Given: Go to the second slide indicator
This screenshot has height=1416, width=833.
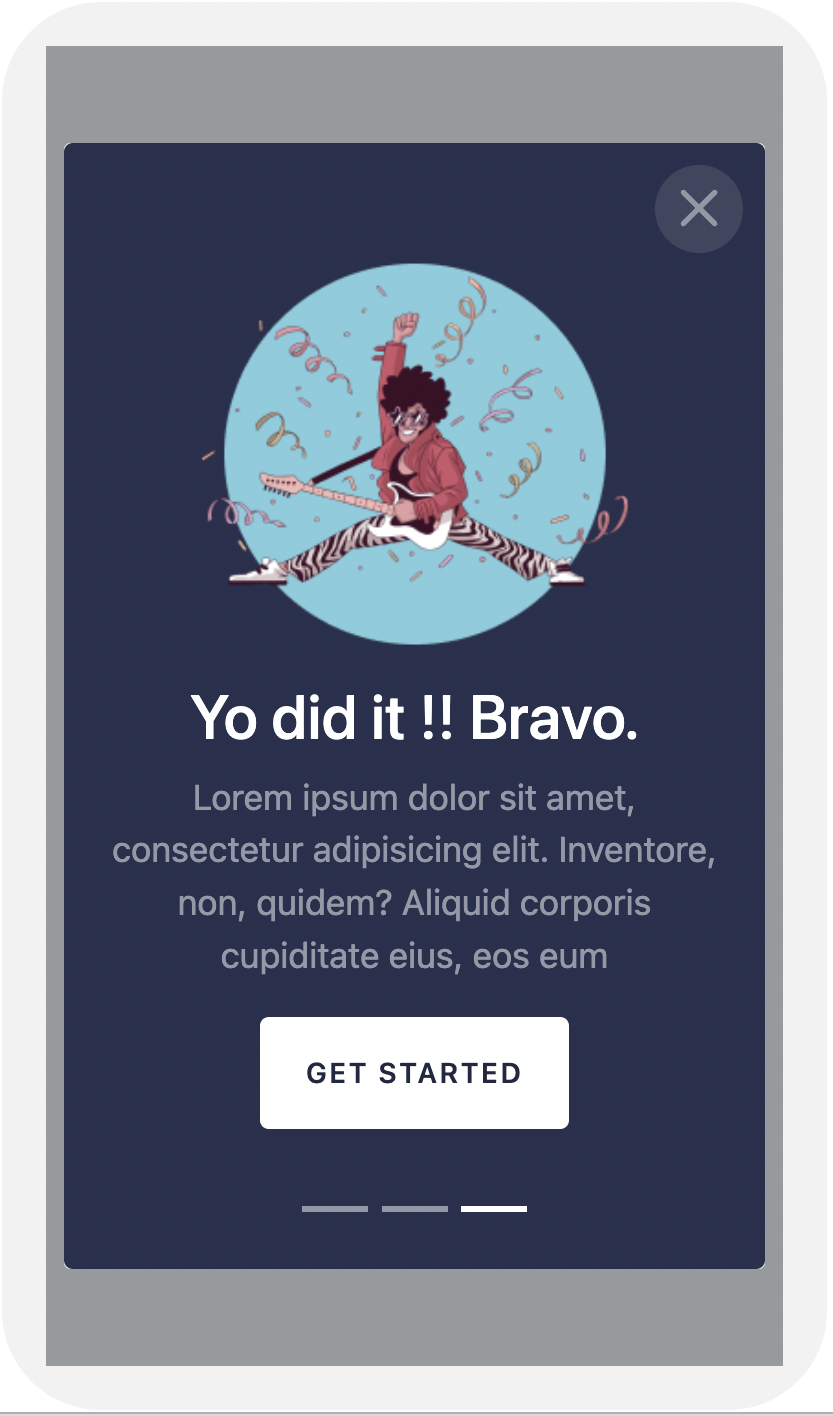Looking at the screenshot, I should pyautogui.click(x=414, y=1209).
